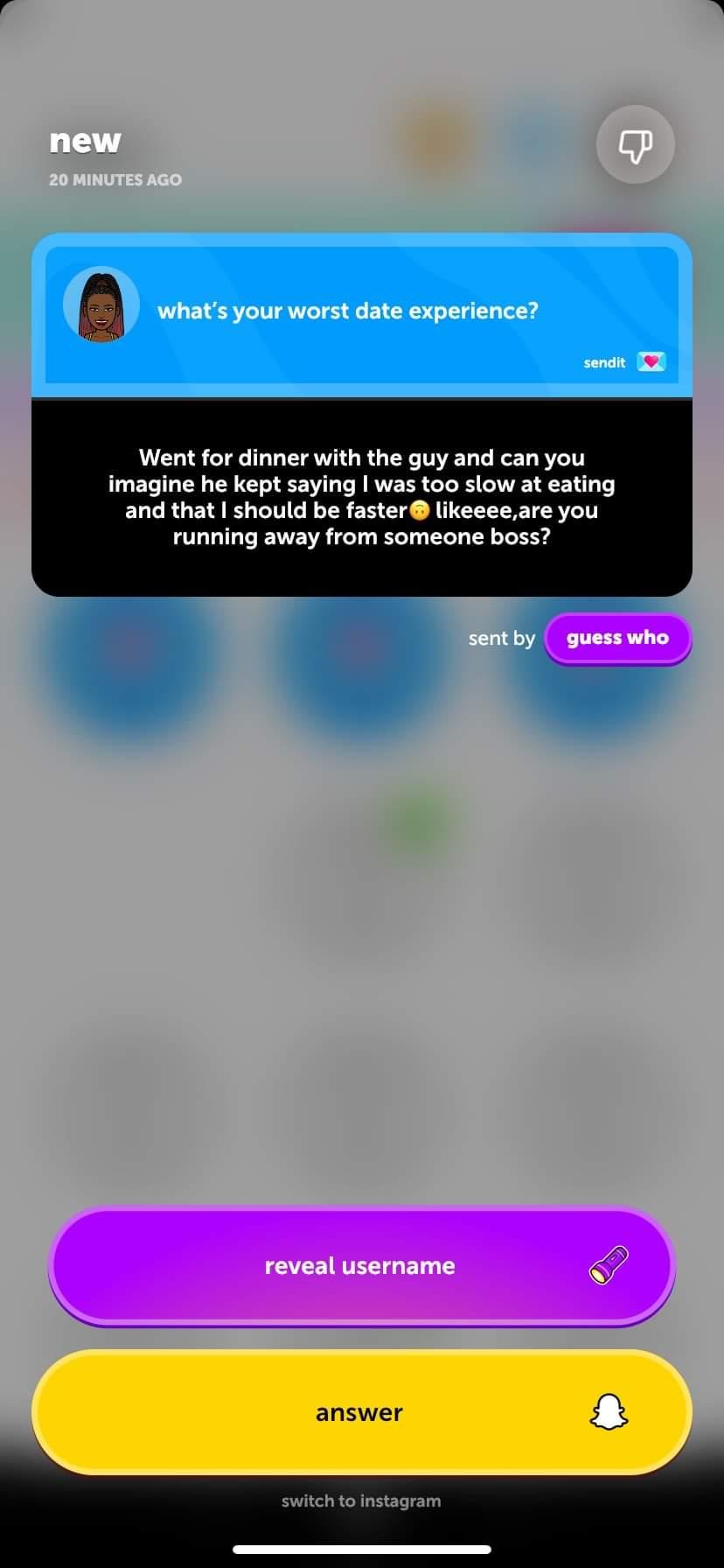The height and width of the screenshot is (1568, 724).
Task: Reveal the sender's username
Action: pyautogui.click(x=361, y=1266)
